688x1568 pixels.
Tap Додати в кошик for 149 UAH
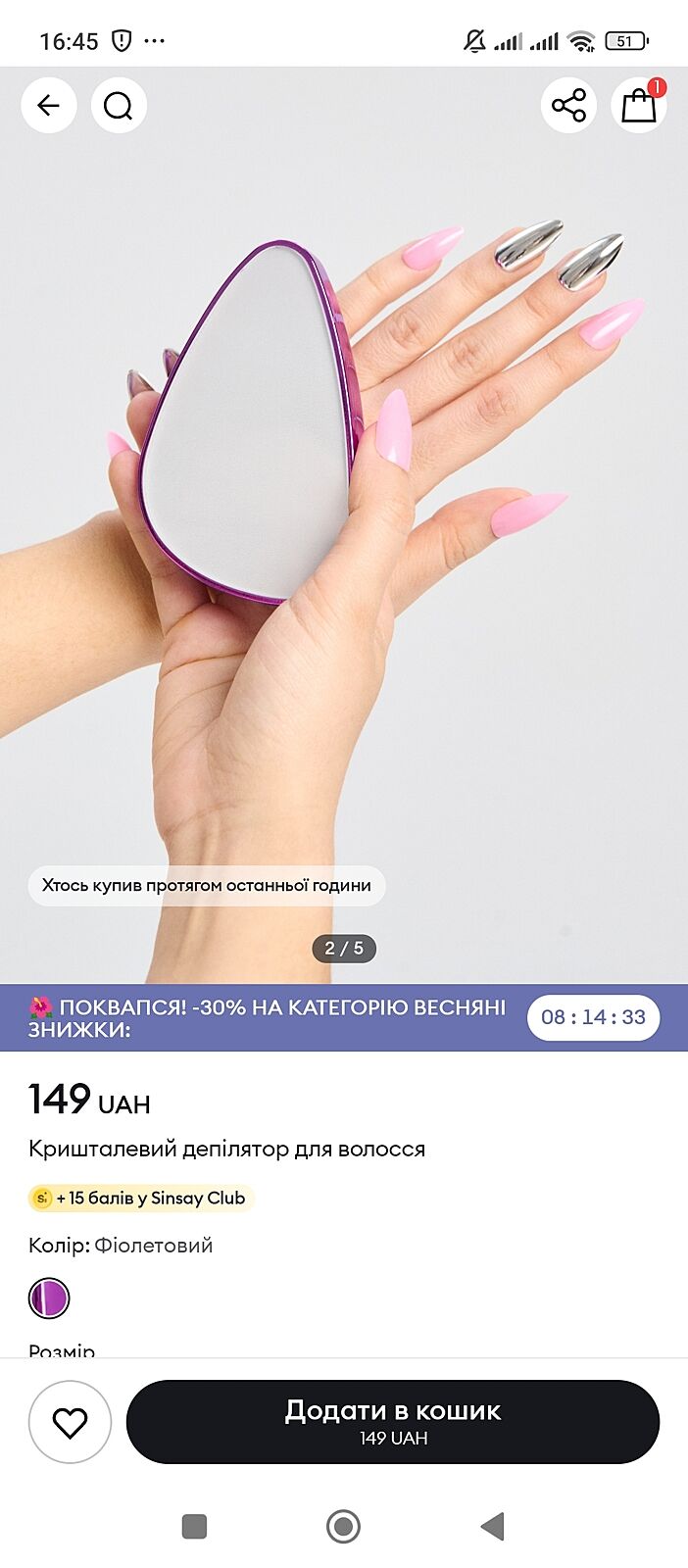392,1422
